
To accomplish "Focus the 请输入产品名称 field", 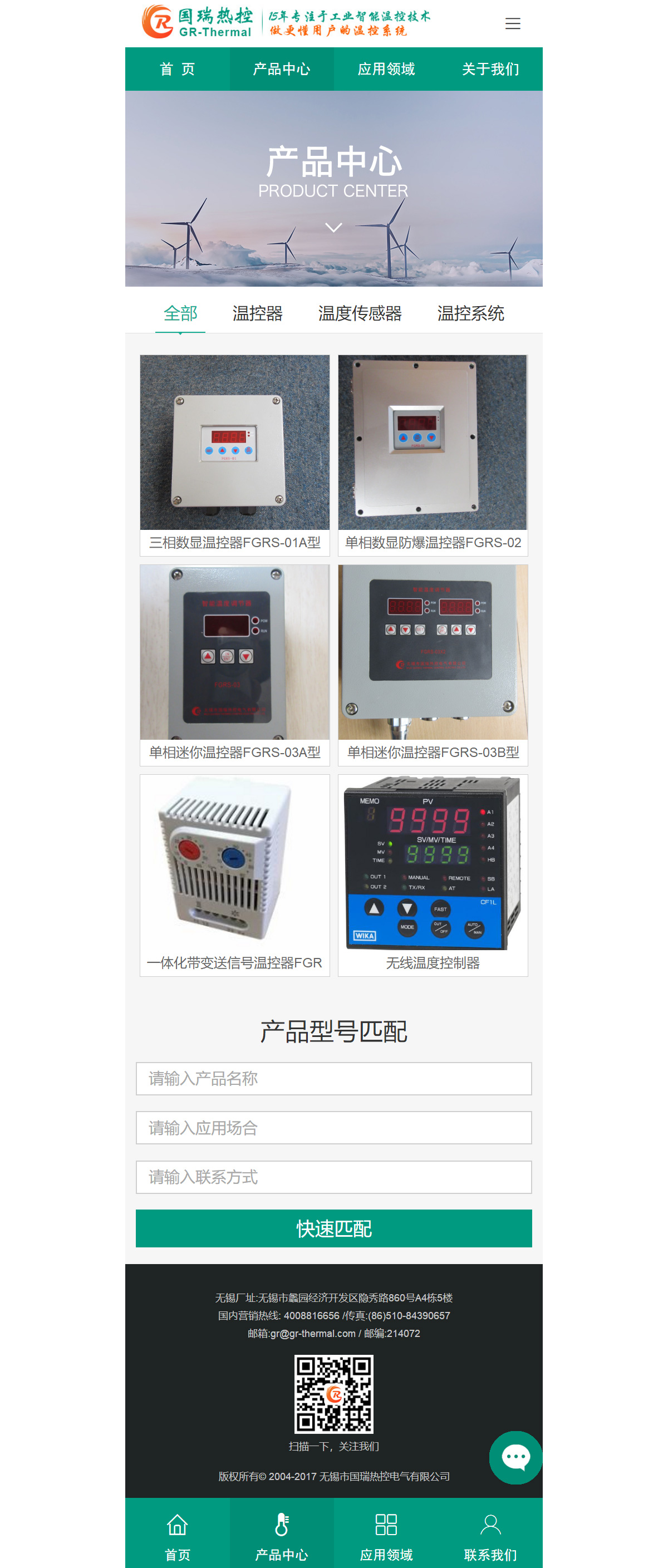I will click(x=333, y=1079).
